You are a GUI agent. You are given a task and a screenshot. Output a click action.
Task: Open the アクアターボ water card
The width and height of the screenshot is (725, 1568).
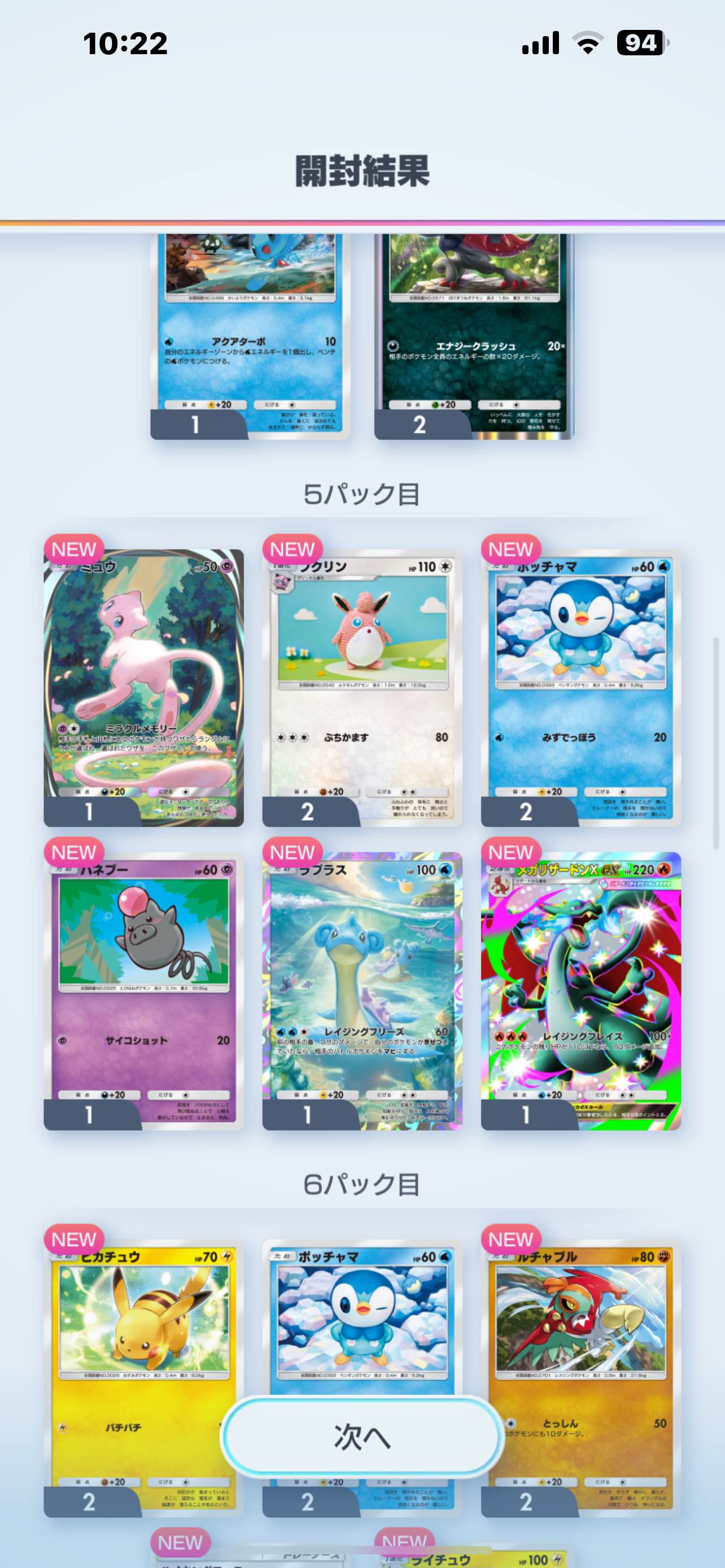250,335
